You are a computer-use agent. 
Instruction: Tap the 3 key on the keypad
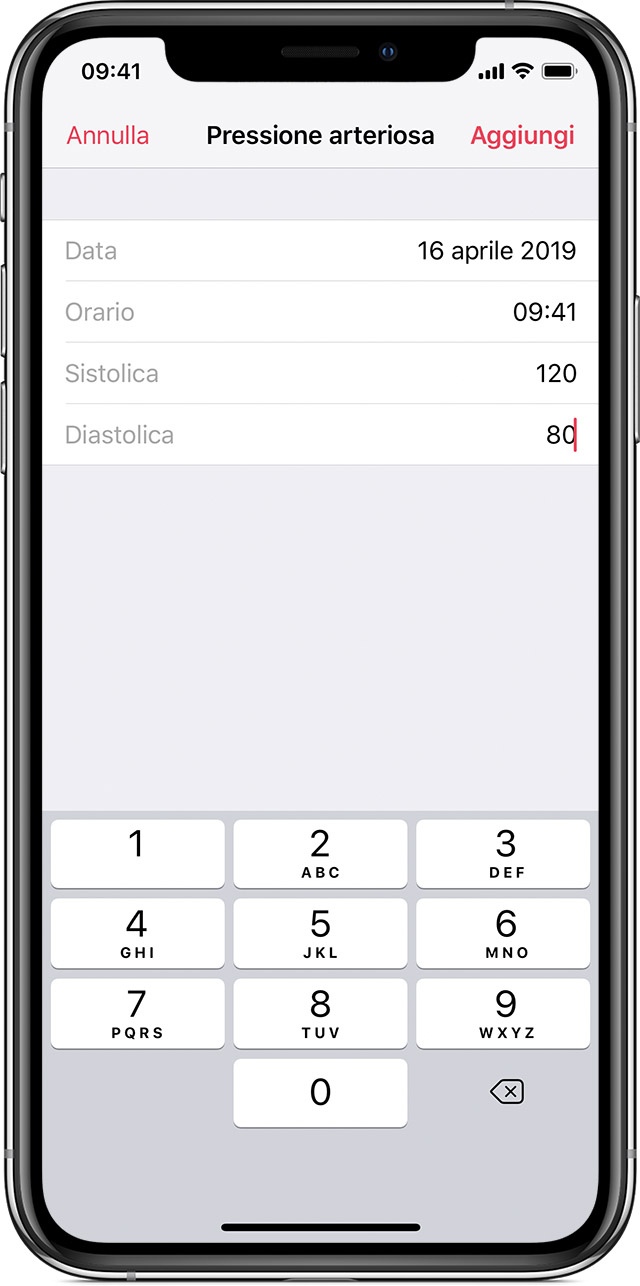pos(505,853)
